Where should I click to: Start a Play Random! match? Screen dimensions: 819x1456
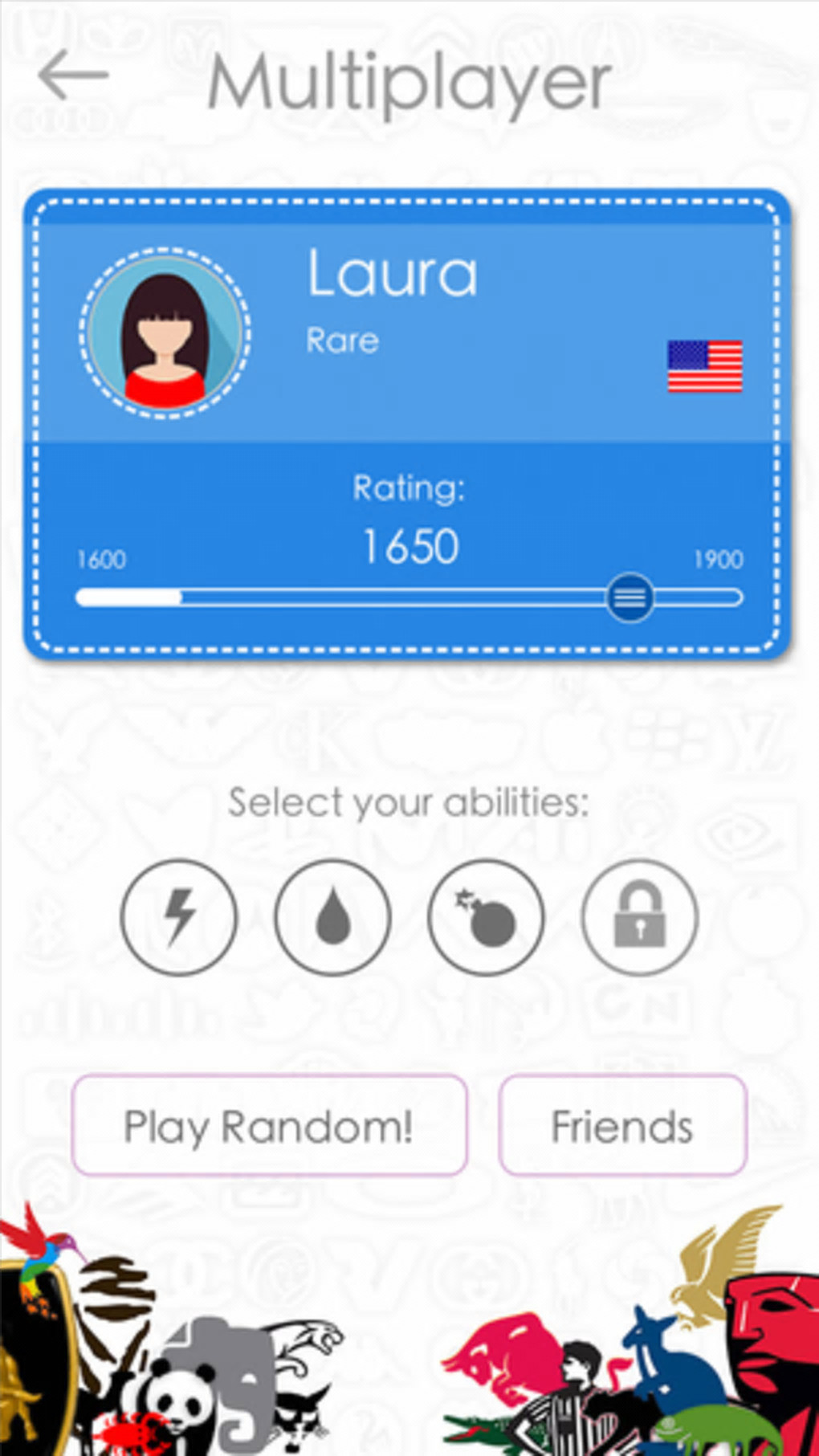[269, 1125]
